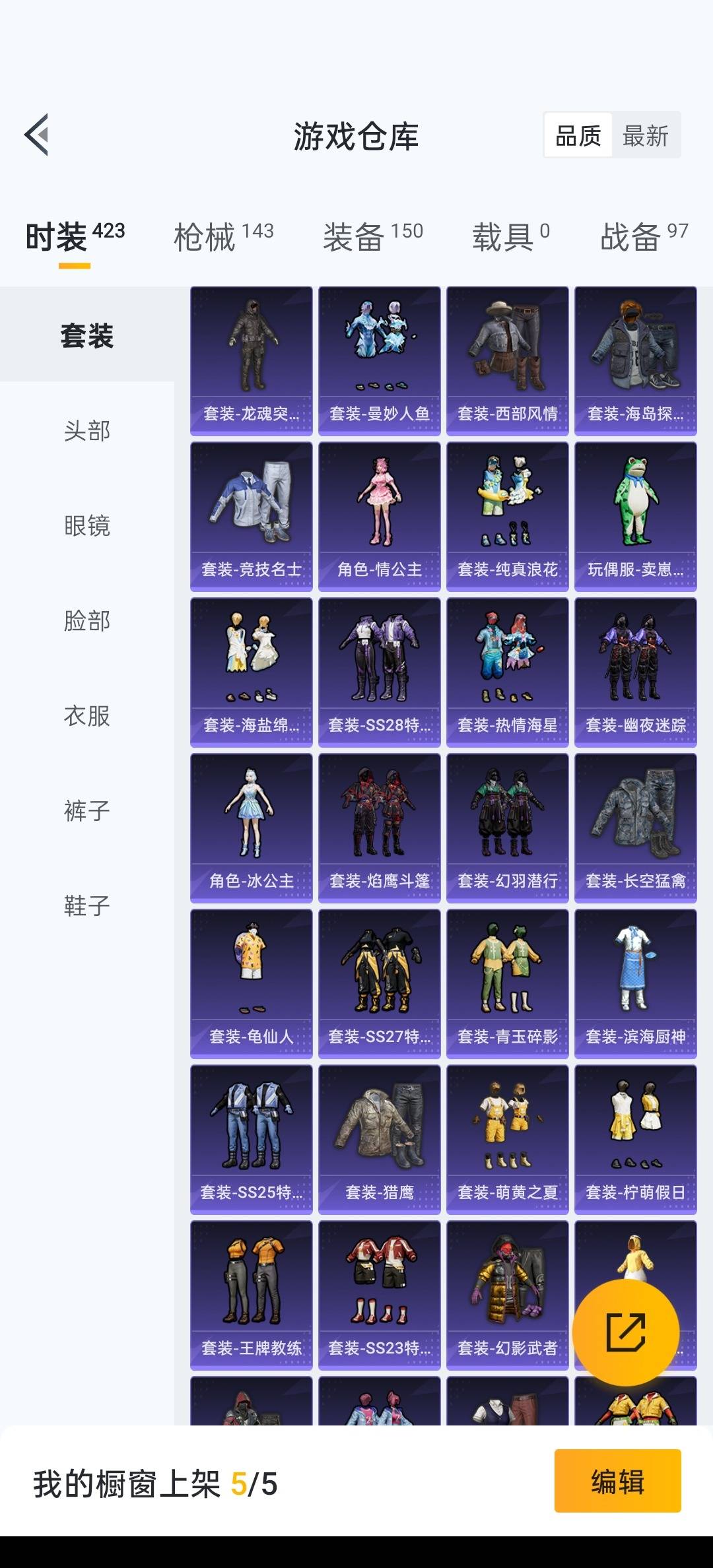713x1568 pixels.
Task: Select the 品质 sort option
Action: click(578, 136)
